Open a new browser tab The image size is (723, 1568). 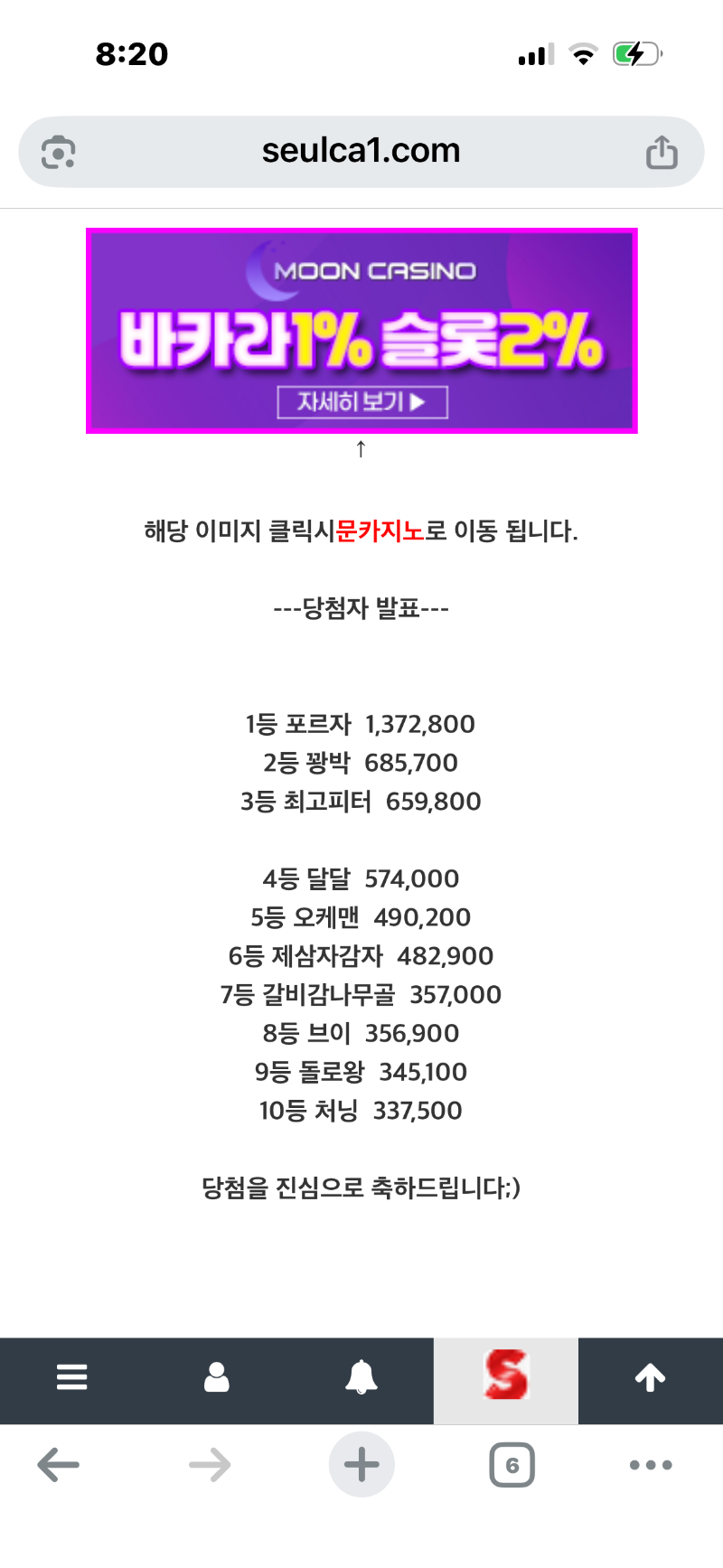coord(361,1465)
